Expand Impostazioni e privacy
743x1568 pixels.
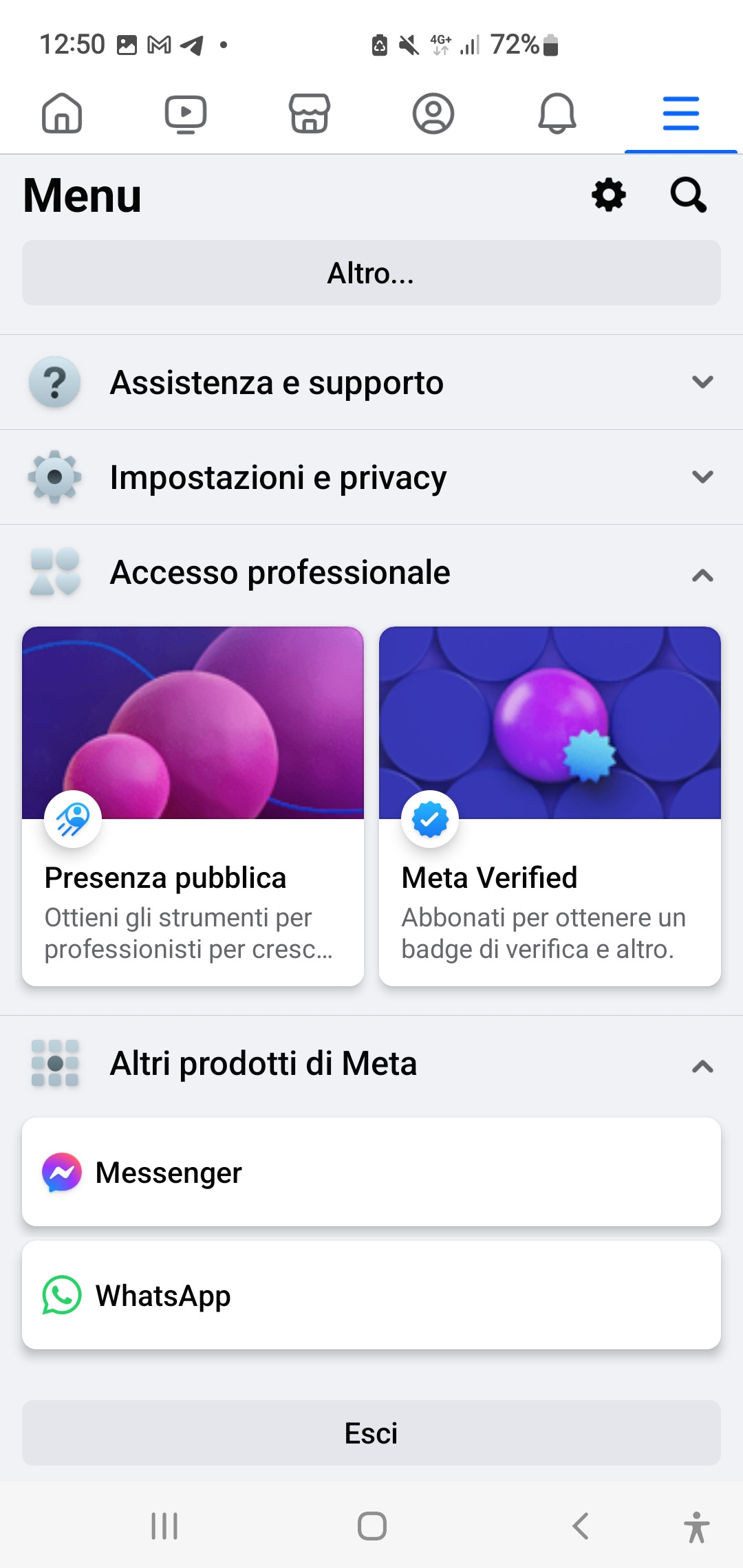tap(371, 477)
